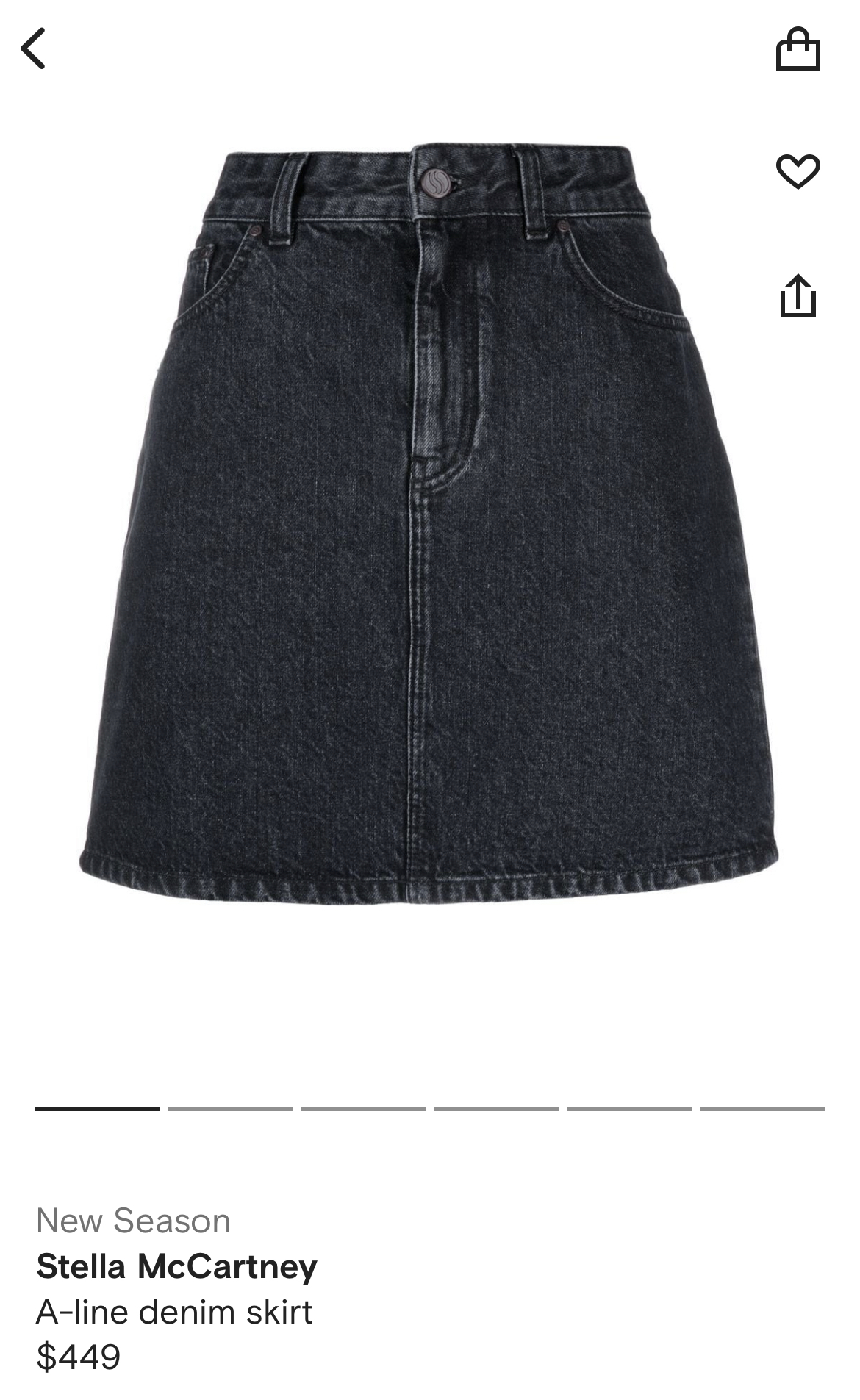The image size is (860, 1400).
Task: Open the shopping bag
Action: tap(798, 49)
